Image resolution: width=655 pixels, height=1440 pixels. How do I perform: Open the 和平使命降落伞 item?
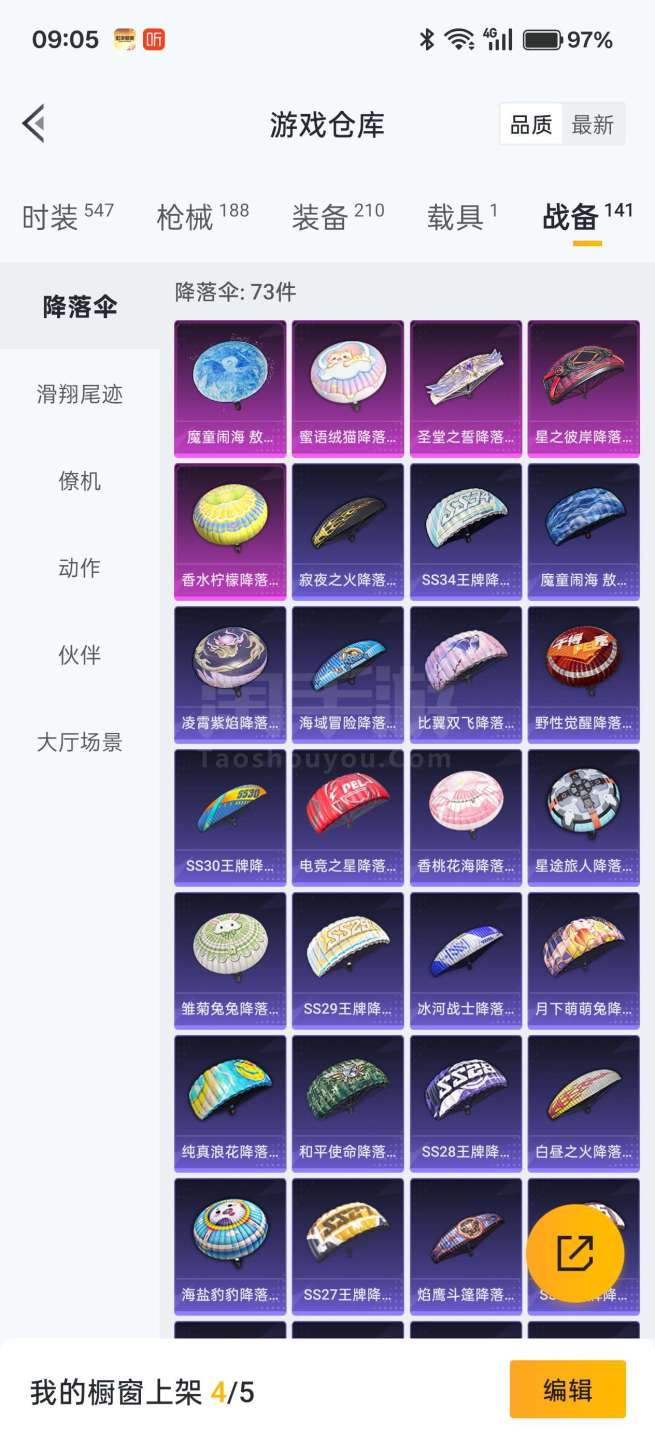click(348, 1101)
